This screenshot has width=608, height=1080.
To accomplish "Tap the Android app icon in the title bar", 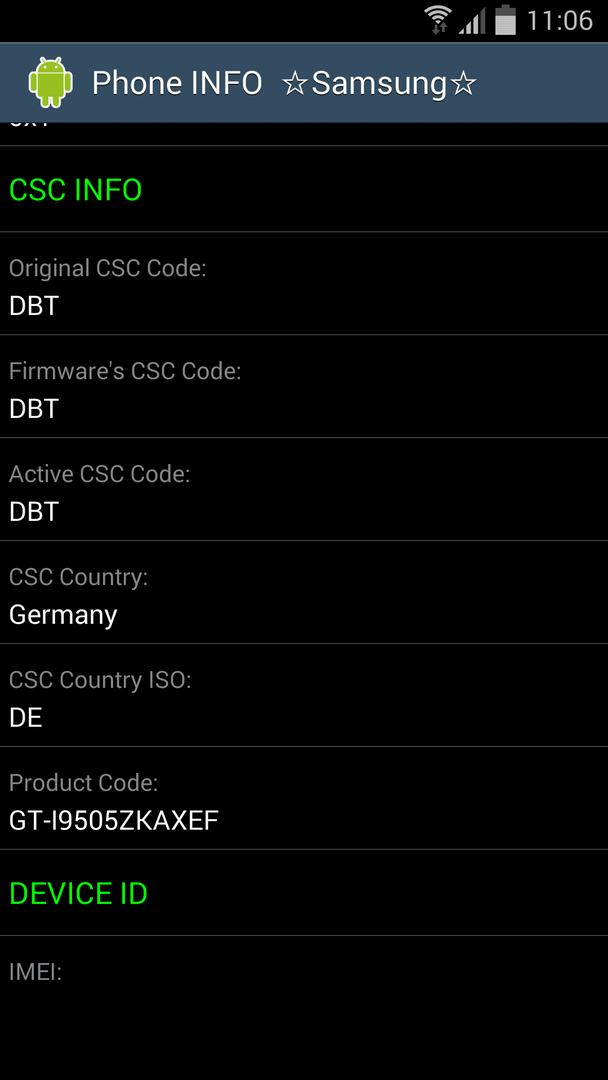I will coord(50,83).
